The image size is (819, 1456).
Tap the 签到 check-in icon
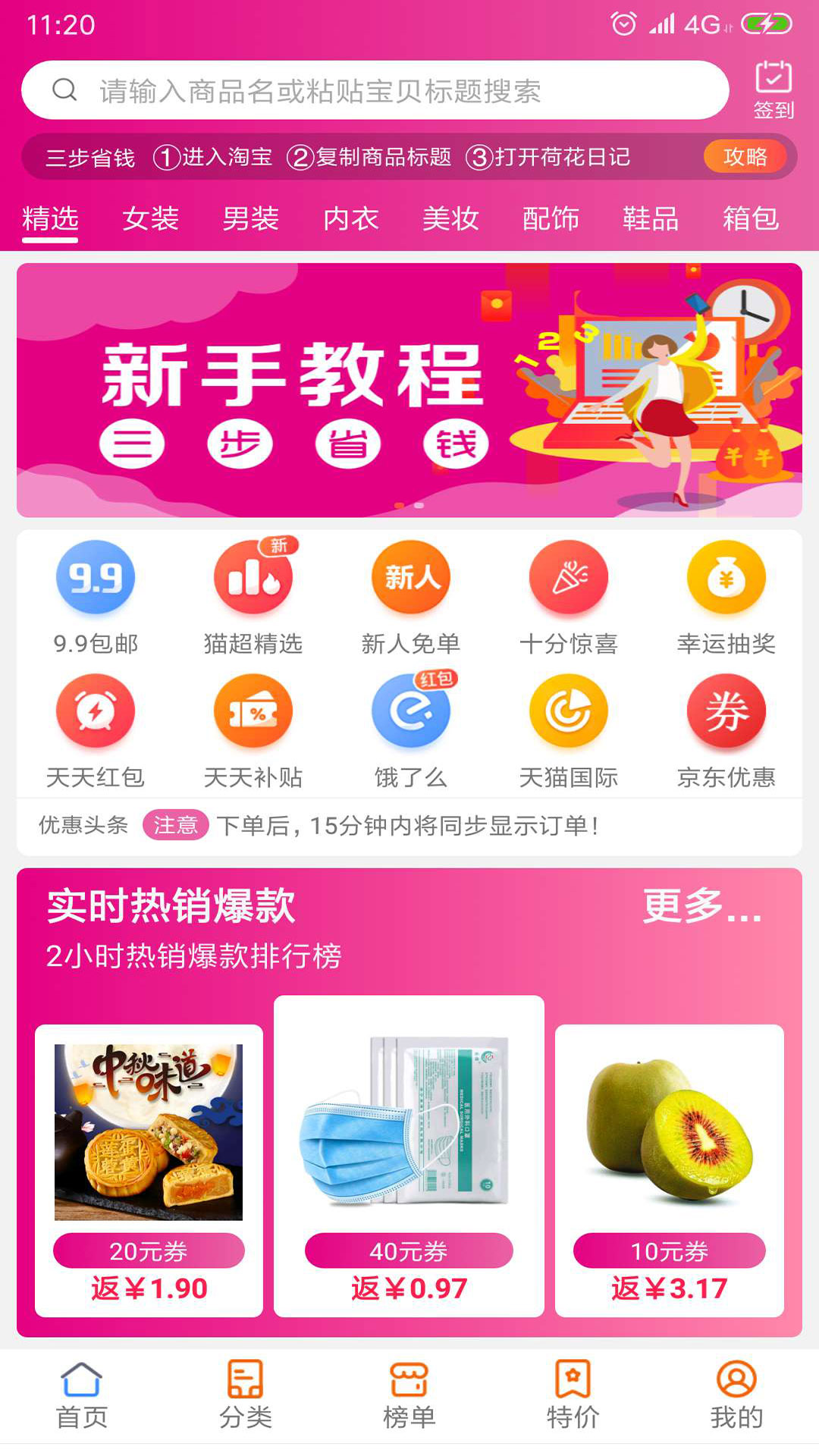pyautogui.click(x=773, y=89)
